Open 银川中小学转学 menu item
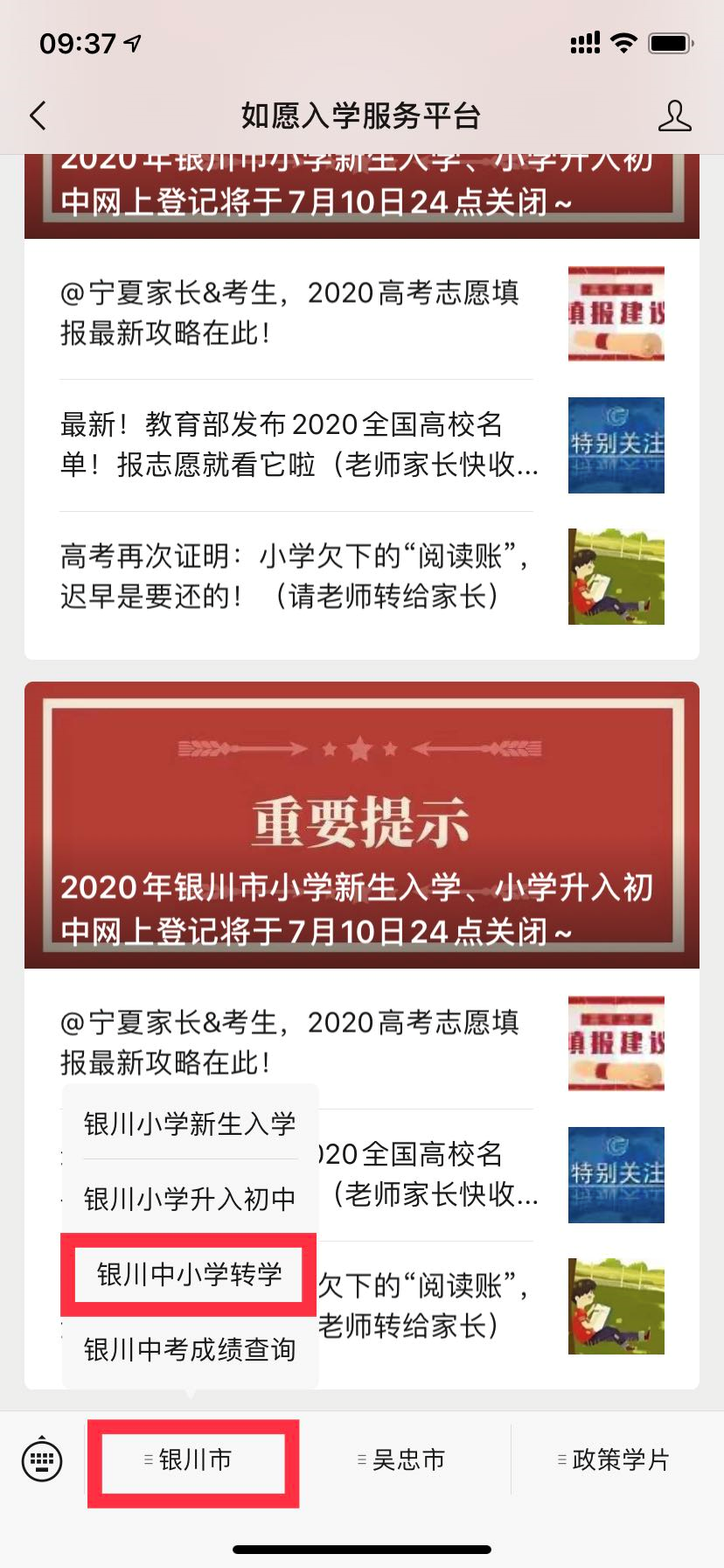 pyautogui.click(x=190, y=1274)
